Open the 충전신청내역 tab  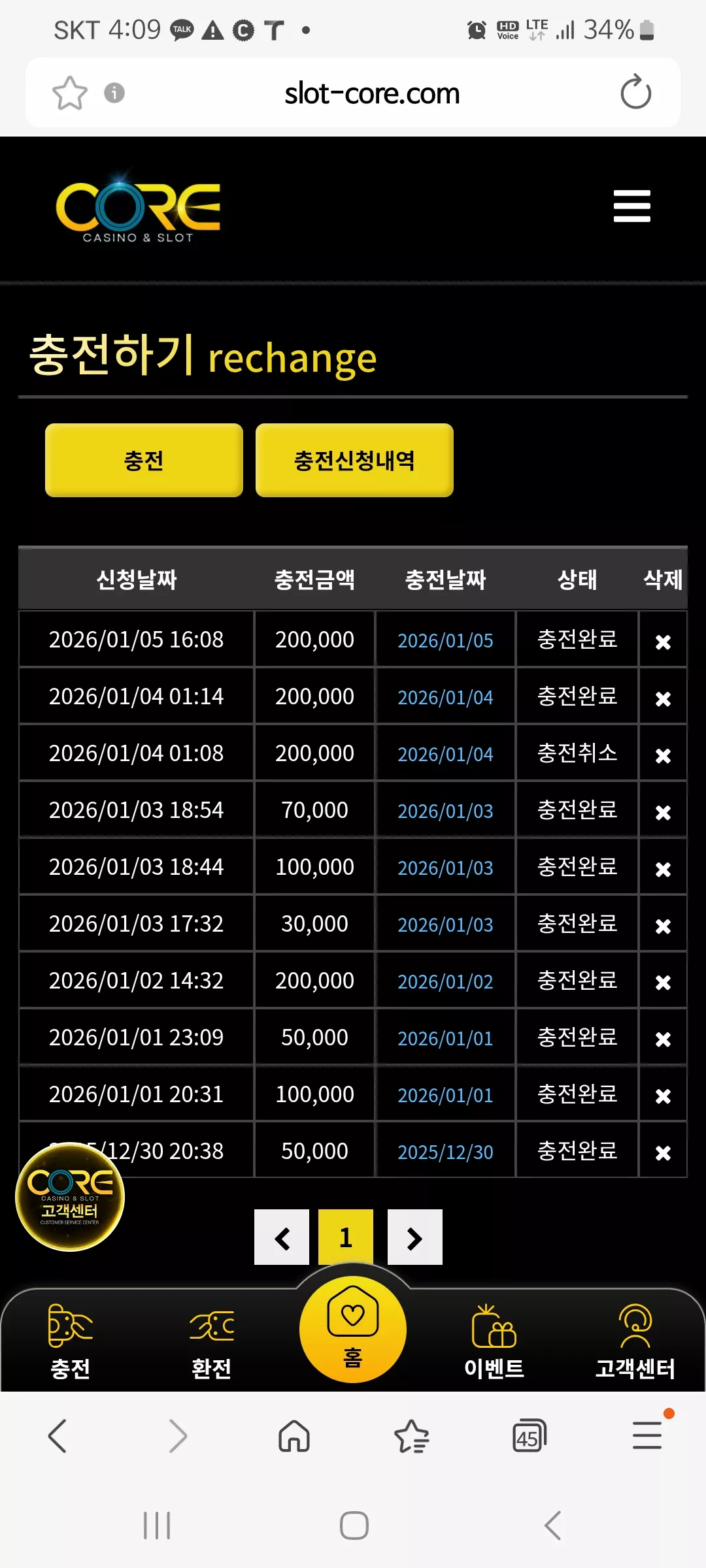coord(354,460)
